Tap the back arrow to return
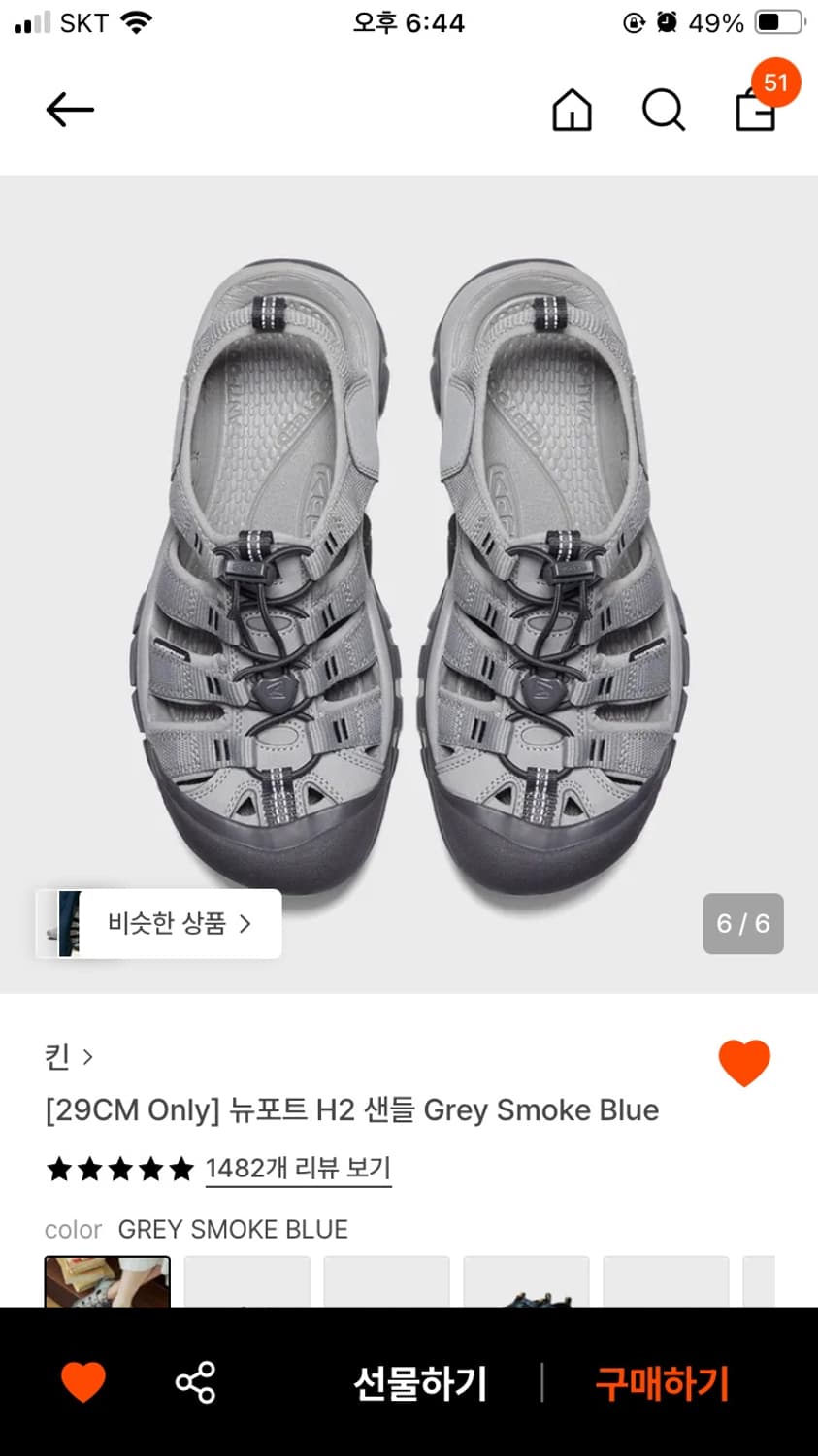The width and height of the screenshot is (818, 1456). point(69,109)
